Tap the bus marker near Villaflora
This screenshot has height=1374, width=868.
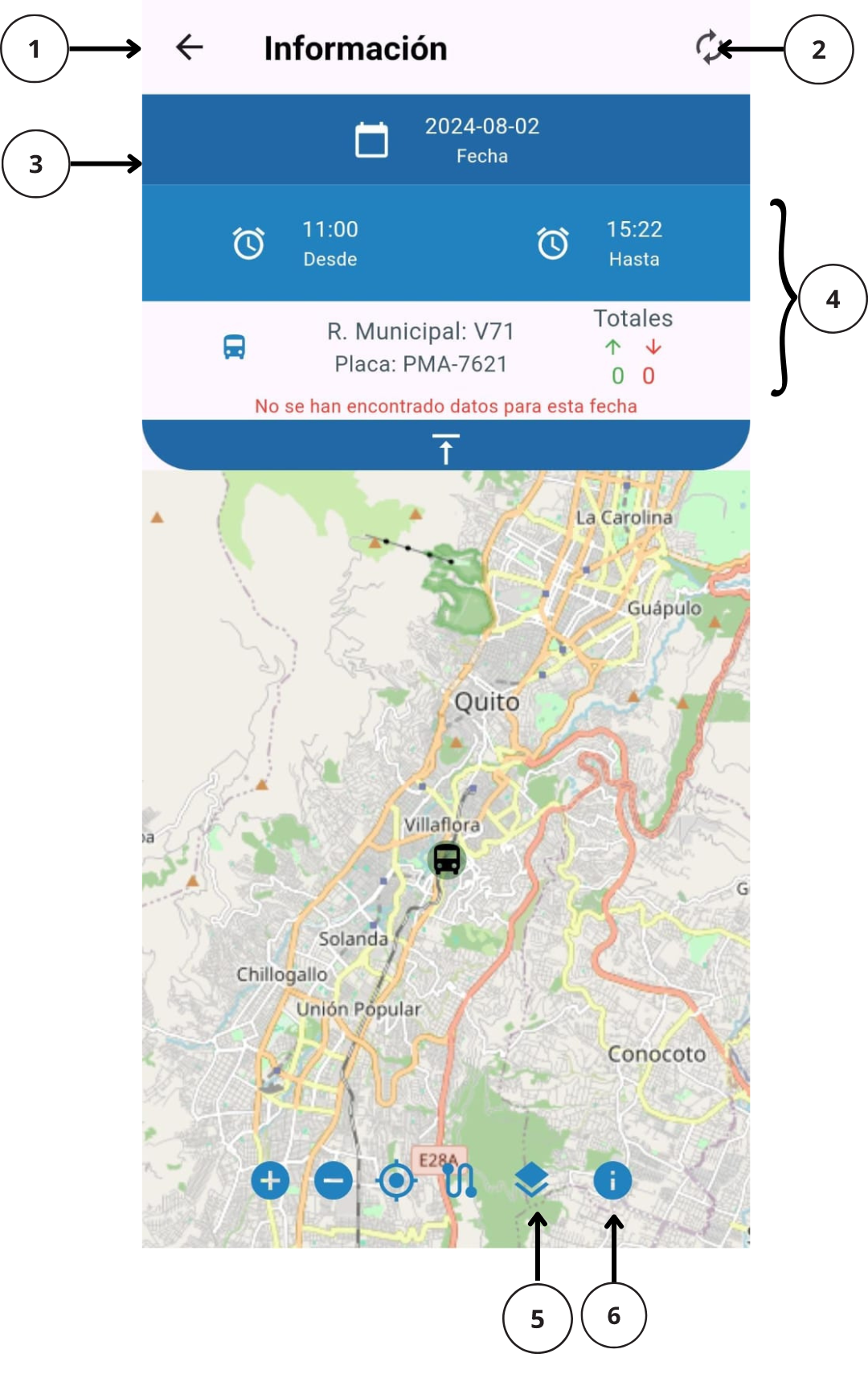click(447, 859)
